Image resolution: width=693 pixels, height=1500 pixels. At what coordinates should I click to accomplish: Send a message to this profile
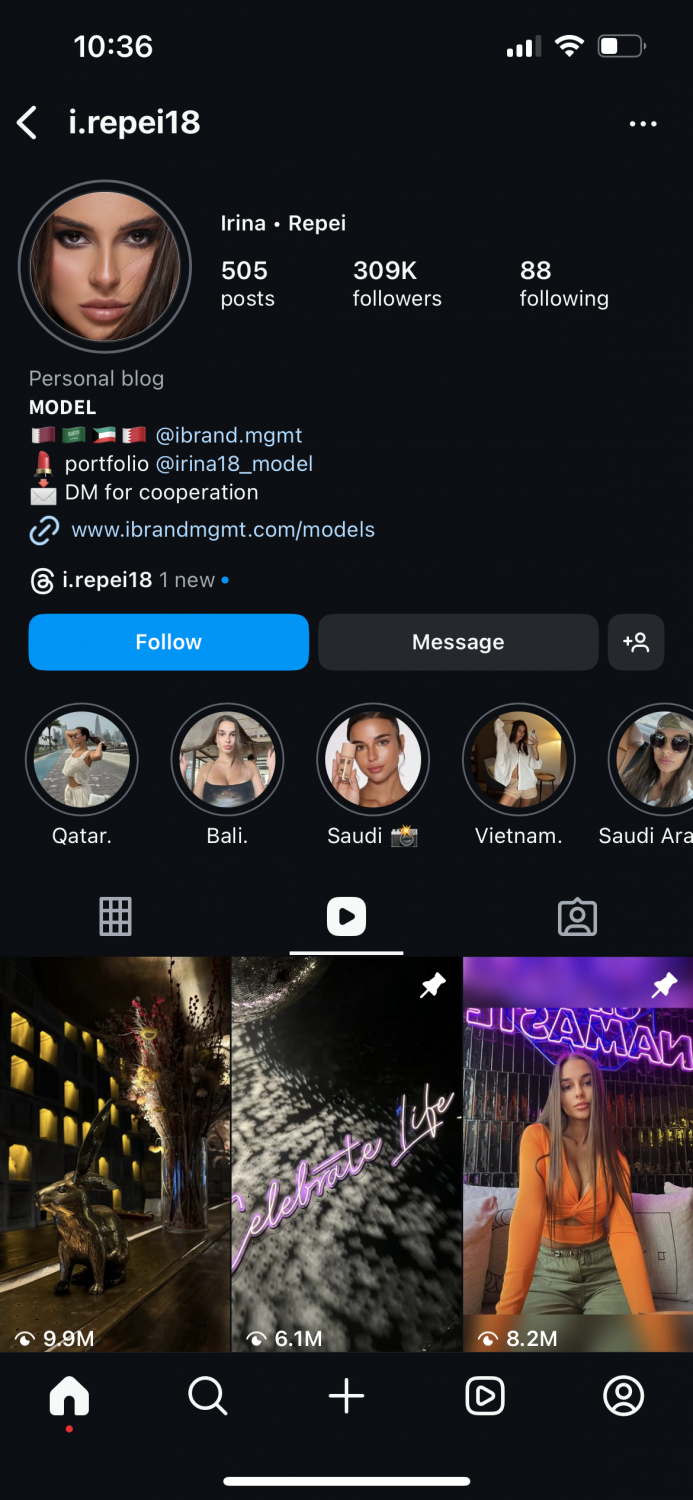pyautogui.click(x=458, y=642)
